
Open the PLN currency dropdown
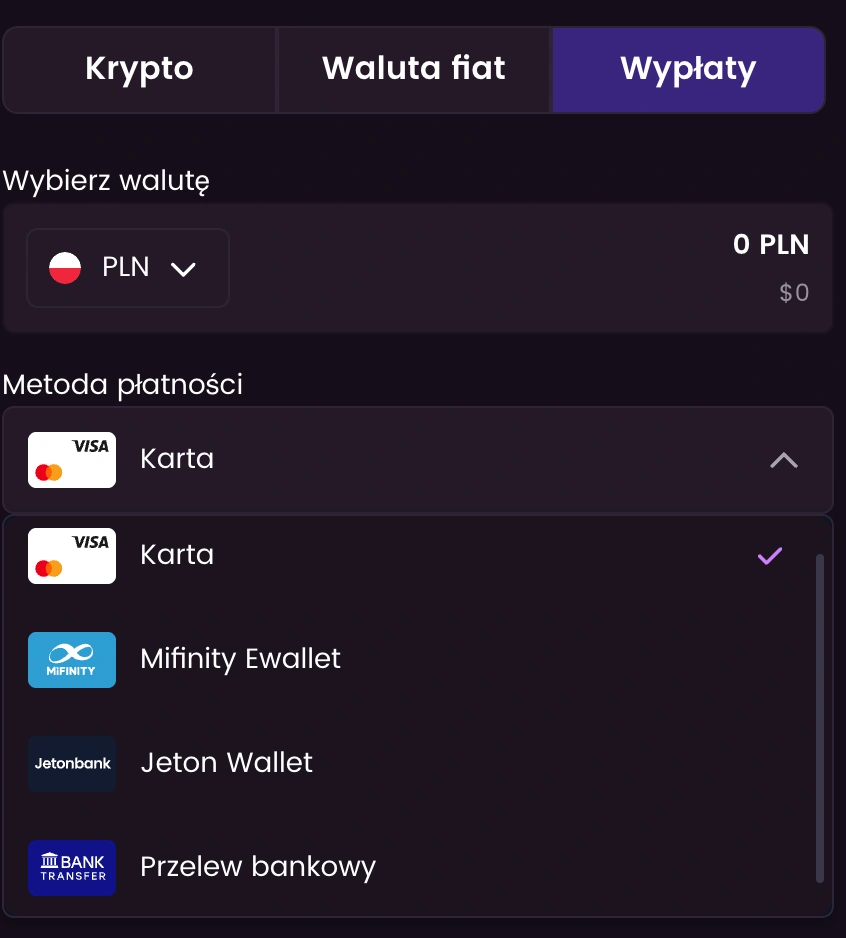[128, 268]
